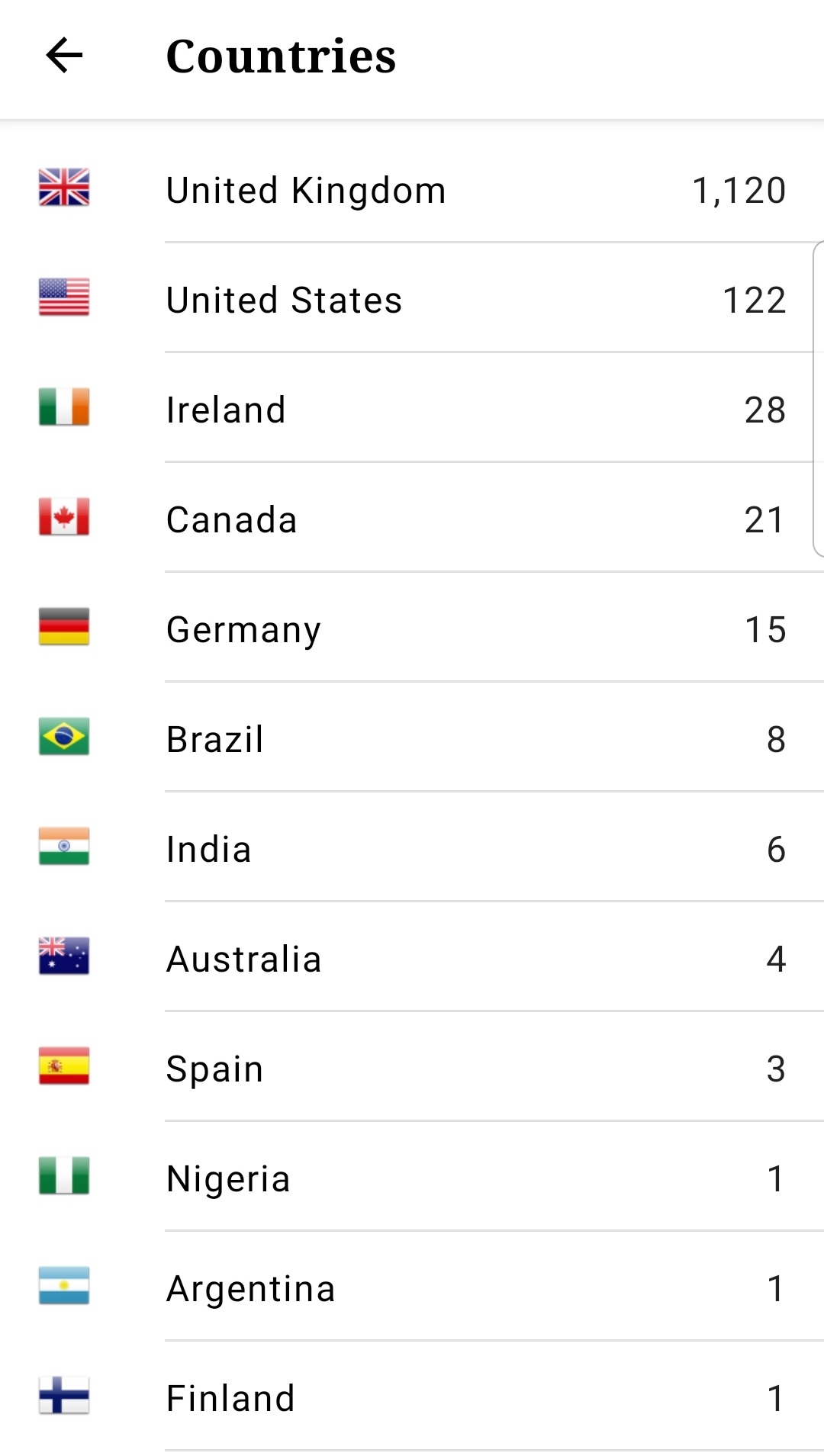Open the United Kingdom row

click(x=412, y=190)
